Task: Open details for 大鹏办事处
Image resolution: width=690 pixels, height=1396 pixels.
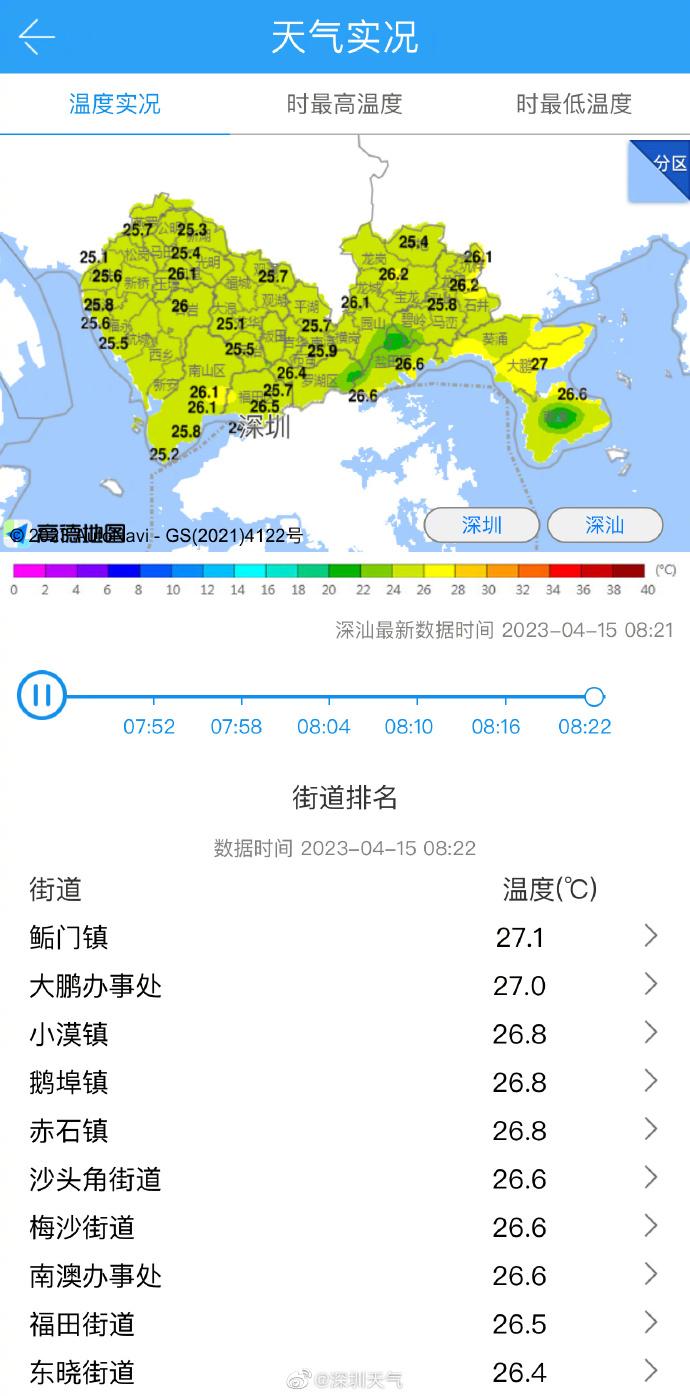Action: tap(345, 986)
